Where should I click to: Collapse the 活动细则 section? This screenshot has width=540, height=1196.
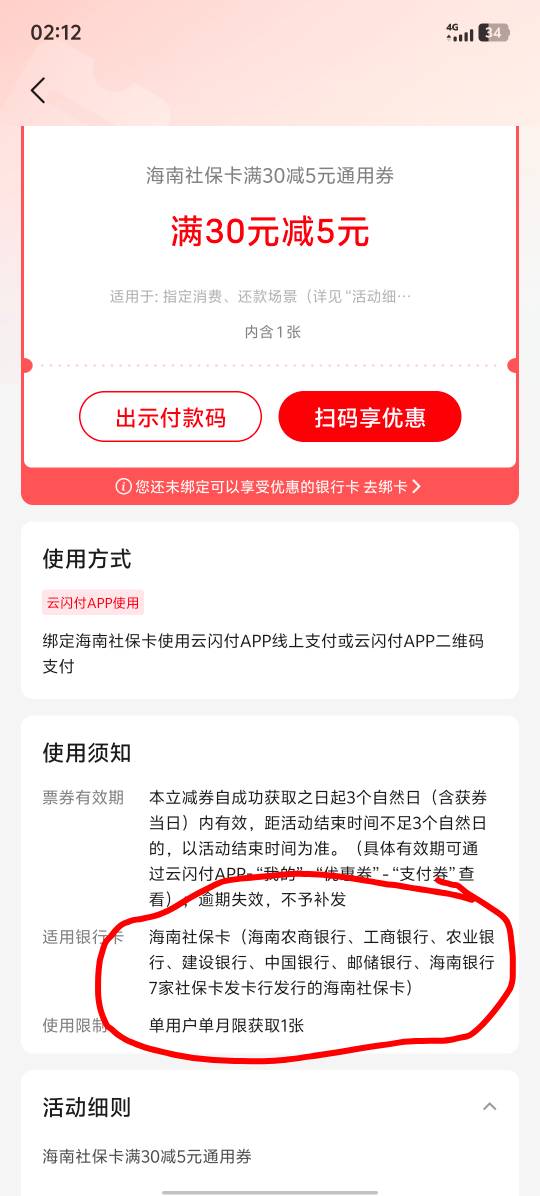[490, 1106]
